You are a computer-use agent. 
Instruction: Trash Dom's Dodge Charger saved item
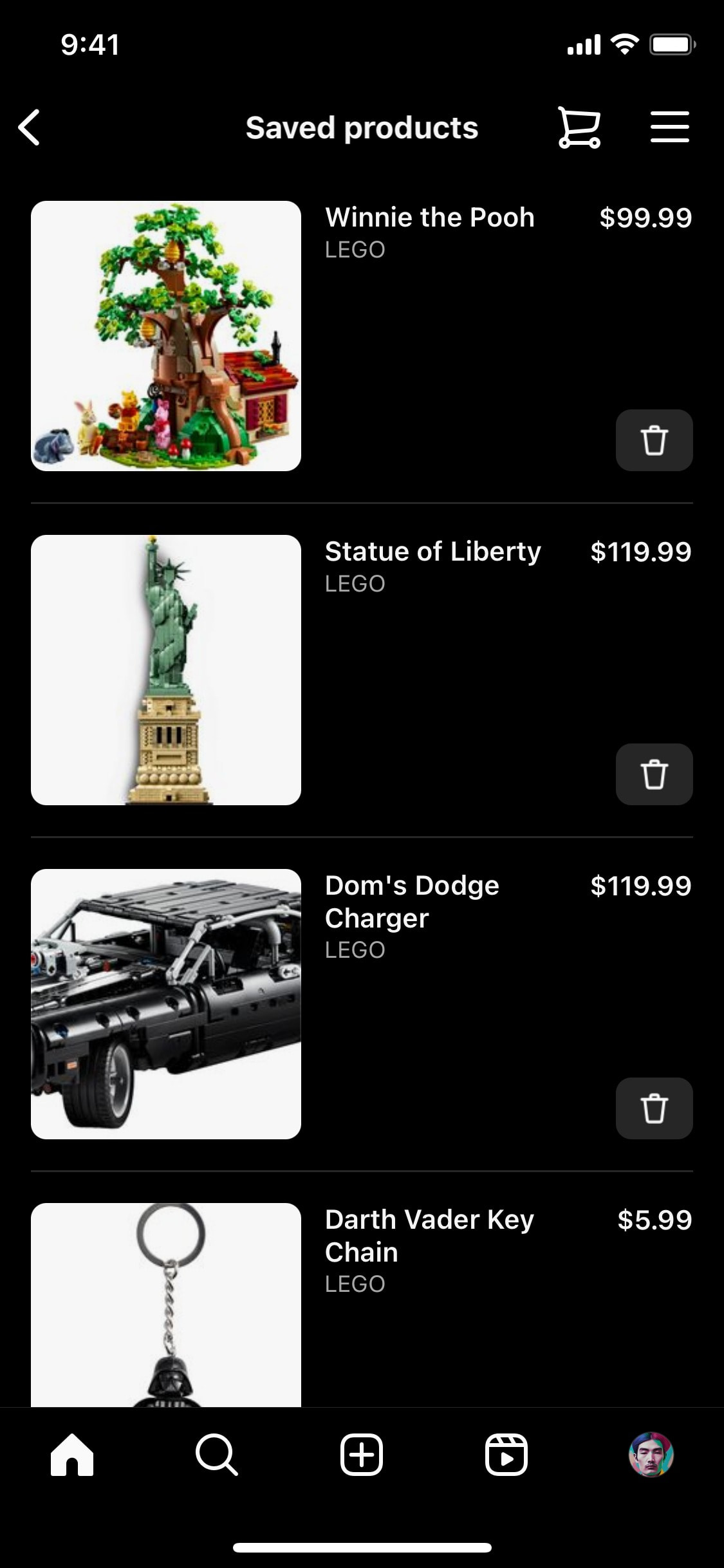tap(654, 1108)
